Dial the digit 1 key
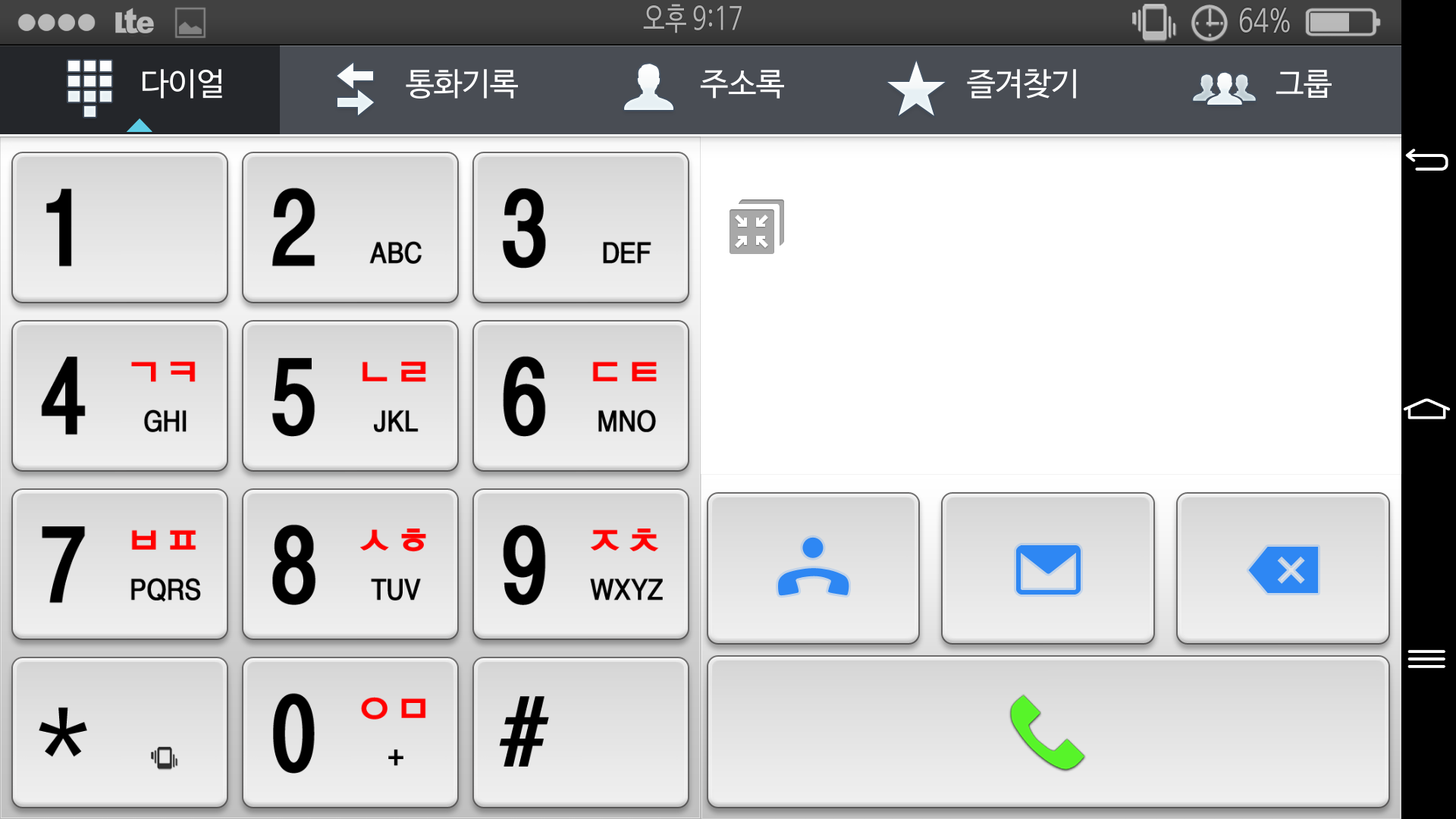The height and width of the screenshot is (819, 1456). coord(120,227)
